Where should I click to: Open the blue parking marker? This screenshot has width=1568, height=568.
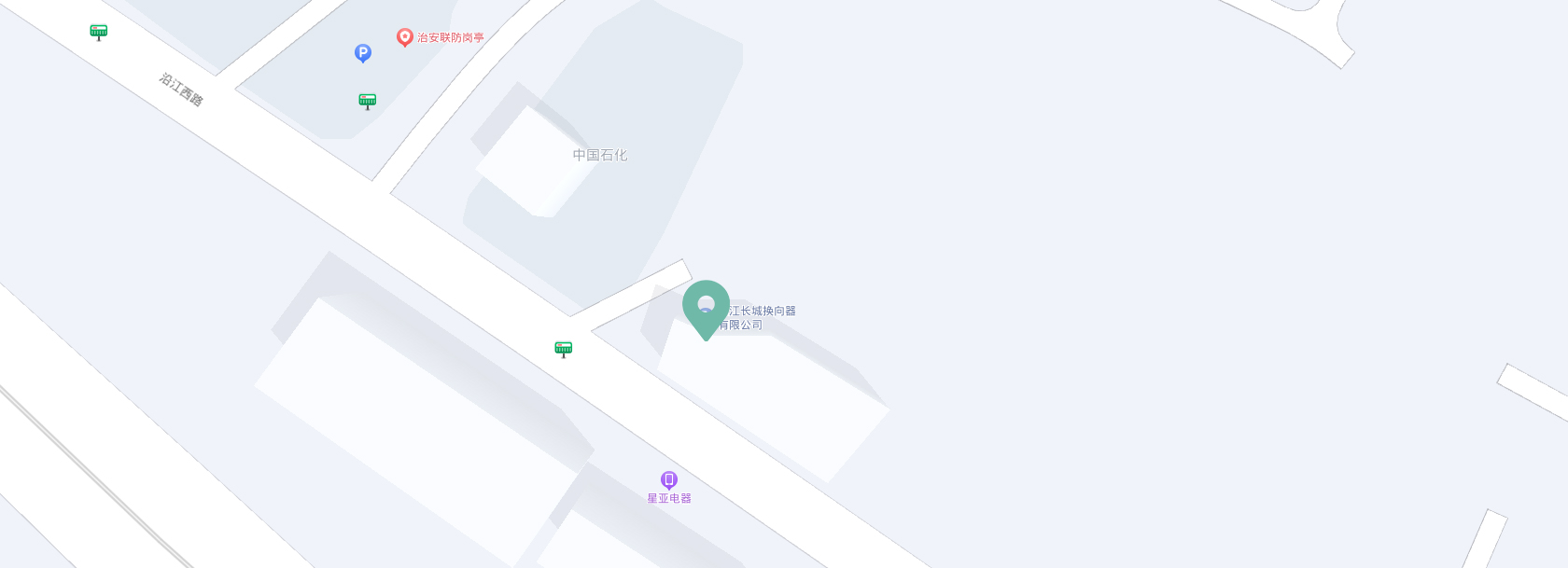363,53
